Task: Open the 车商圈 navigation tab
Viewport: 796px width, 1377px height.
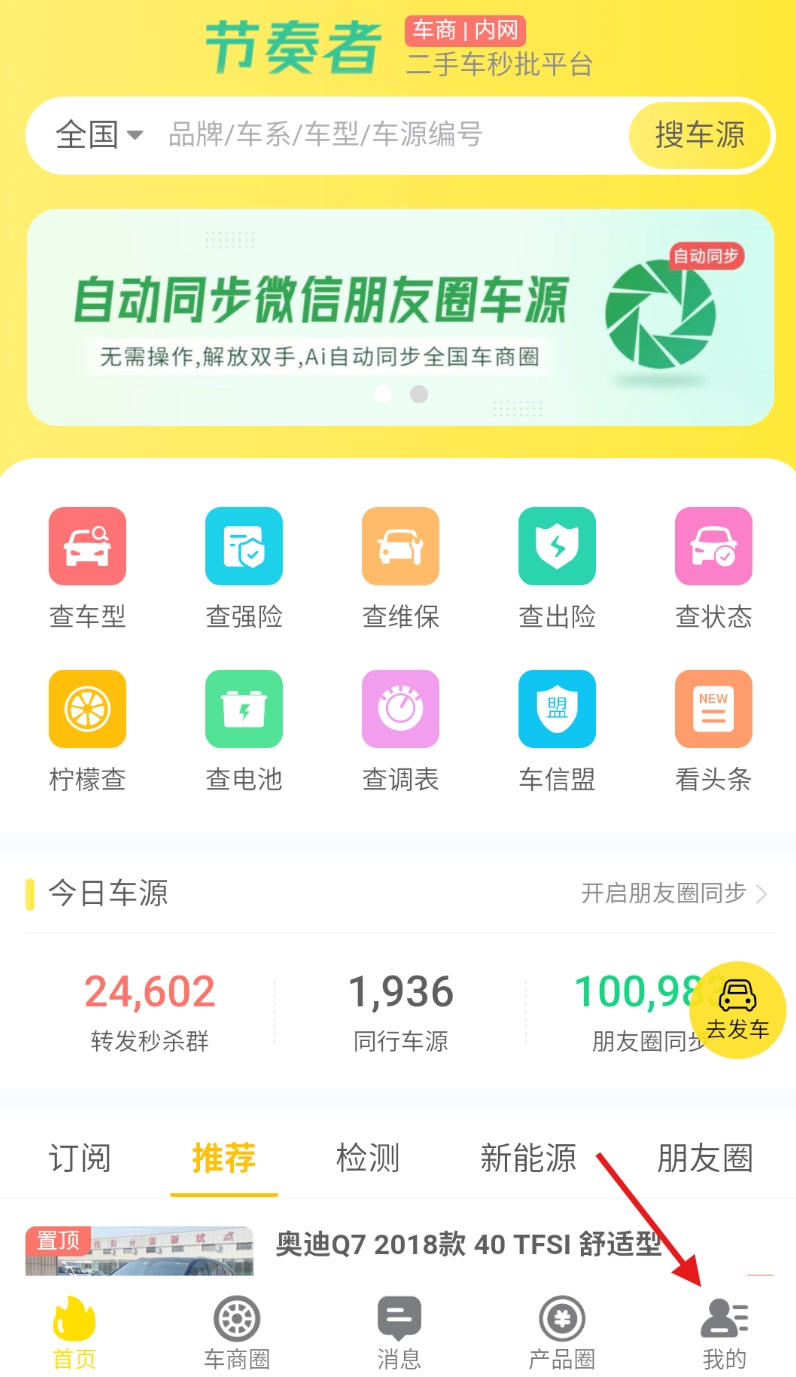Action: point(237,1332)
